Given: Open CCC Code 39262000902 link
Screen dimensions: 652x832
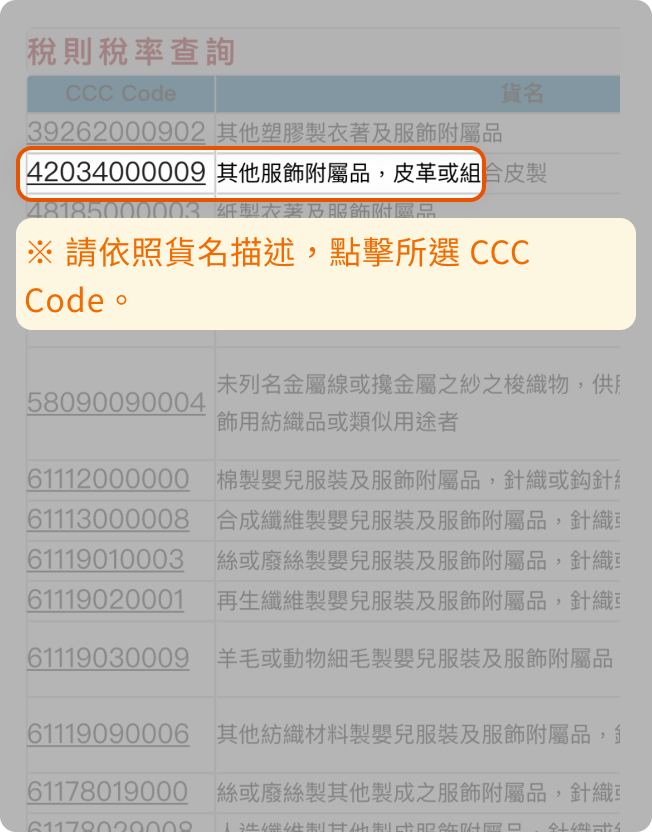Looking at the screenshot, I should click(x=116, y=132).
